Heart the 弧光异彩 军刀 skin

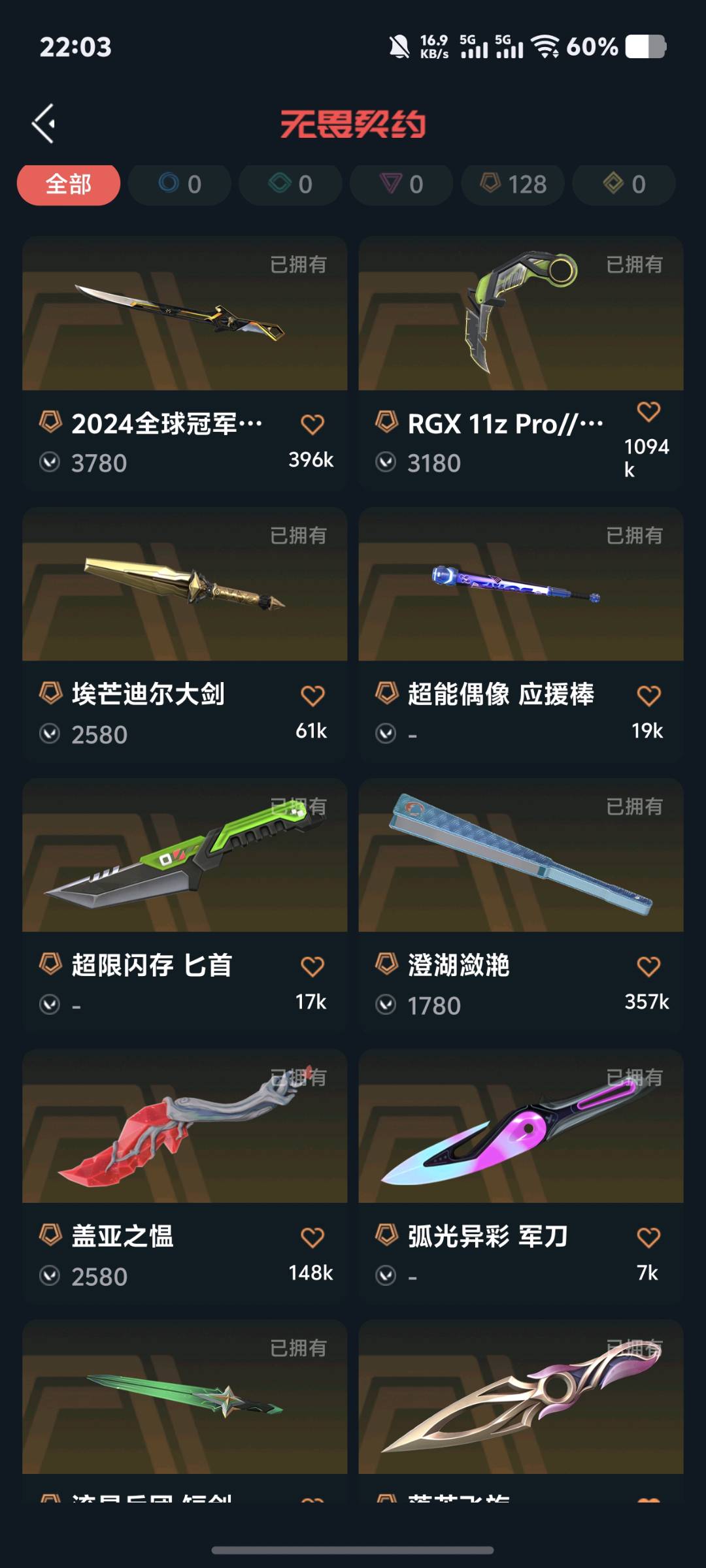(648, 1237)
